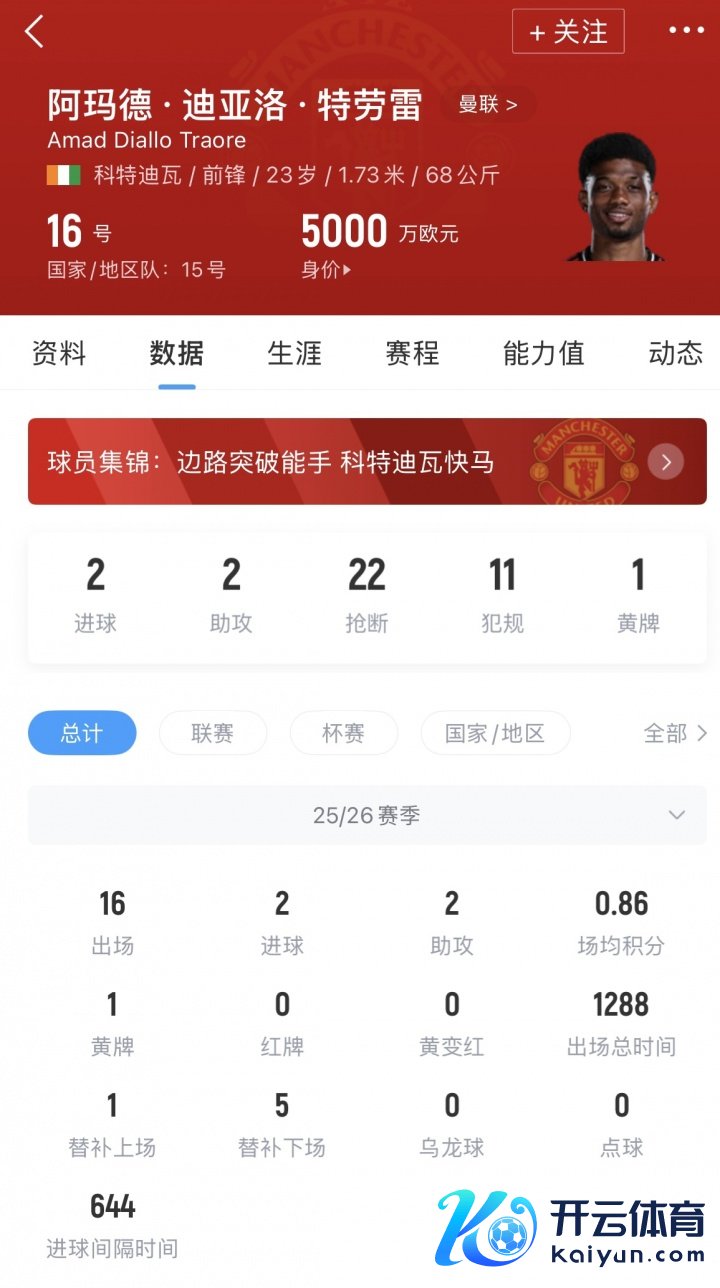The height and width of the screenshot is (1288, 720).
Task: Filter stats by 杯赛
Action: click(343, 733)
